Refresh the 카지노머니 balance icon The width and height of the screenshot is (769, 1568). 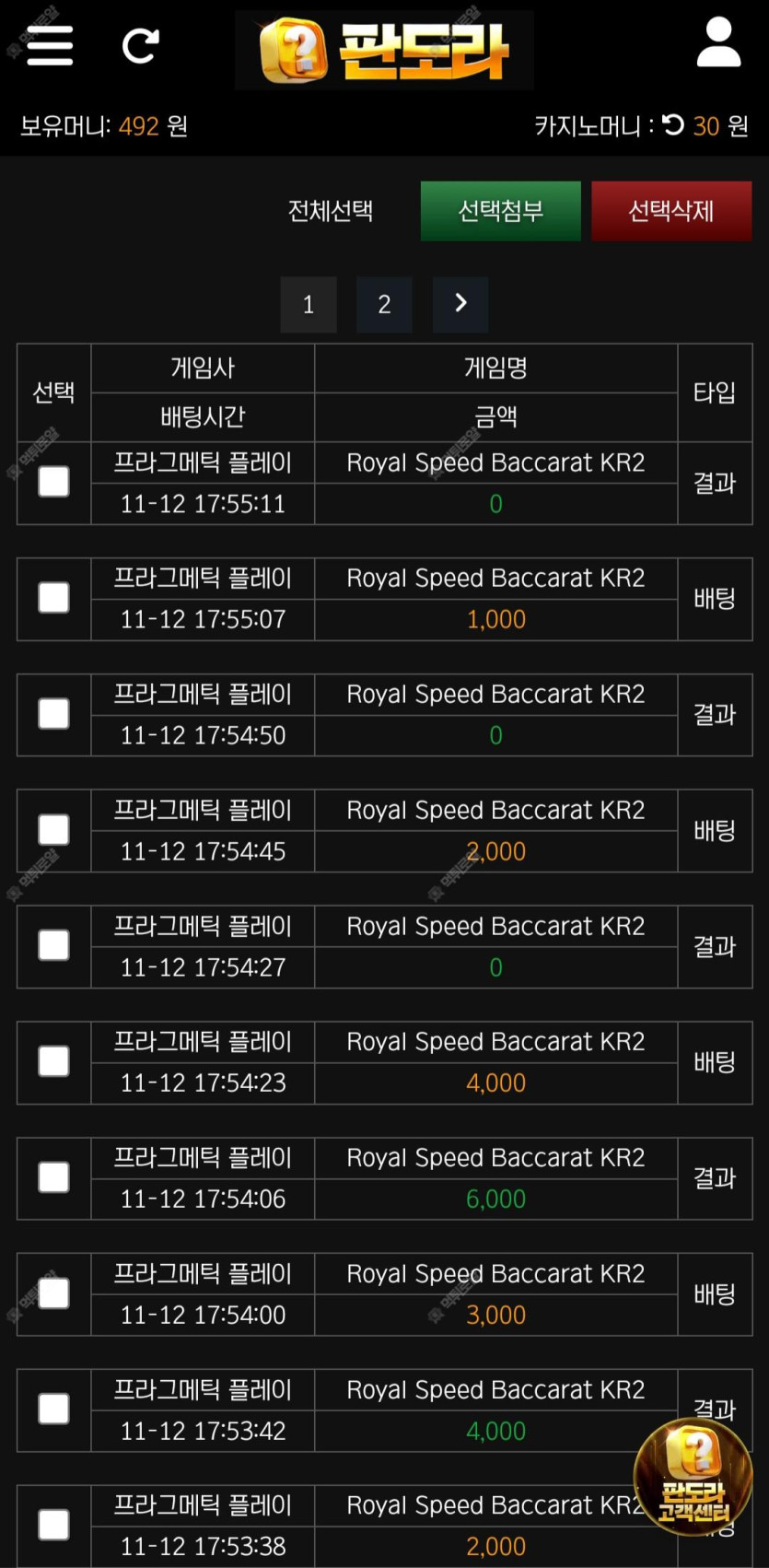coord(673,124)
